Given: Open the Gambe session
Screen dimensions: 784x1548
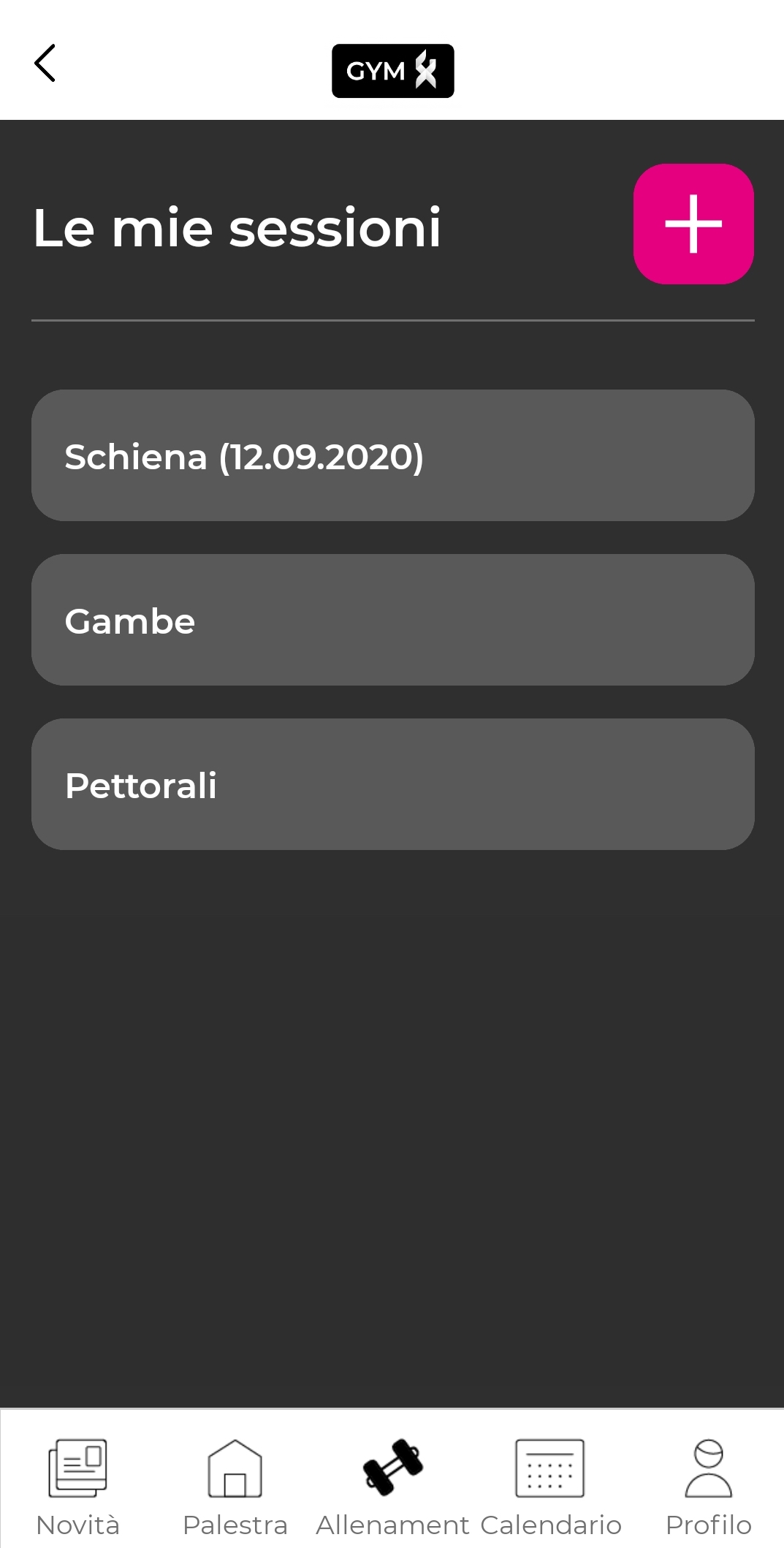Looking at the screenshot, I should point(393,620).
